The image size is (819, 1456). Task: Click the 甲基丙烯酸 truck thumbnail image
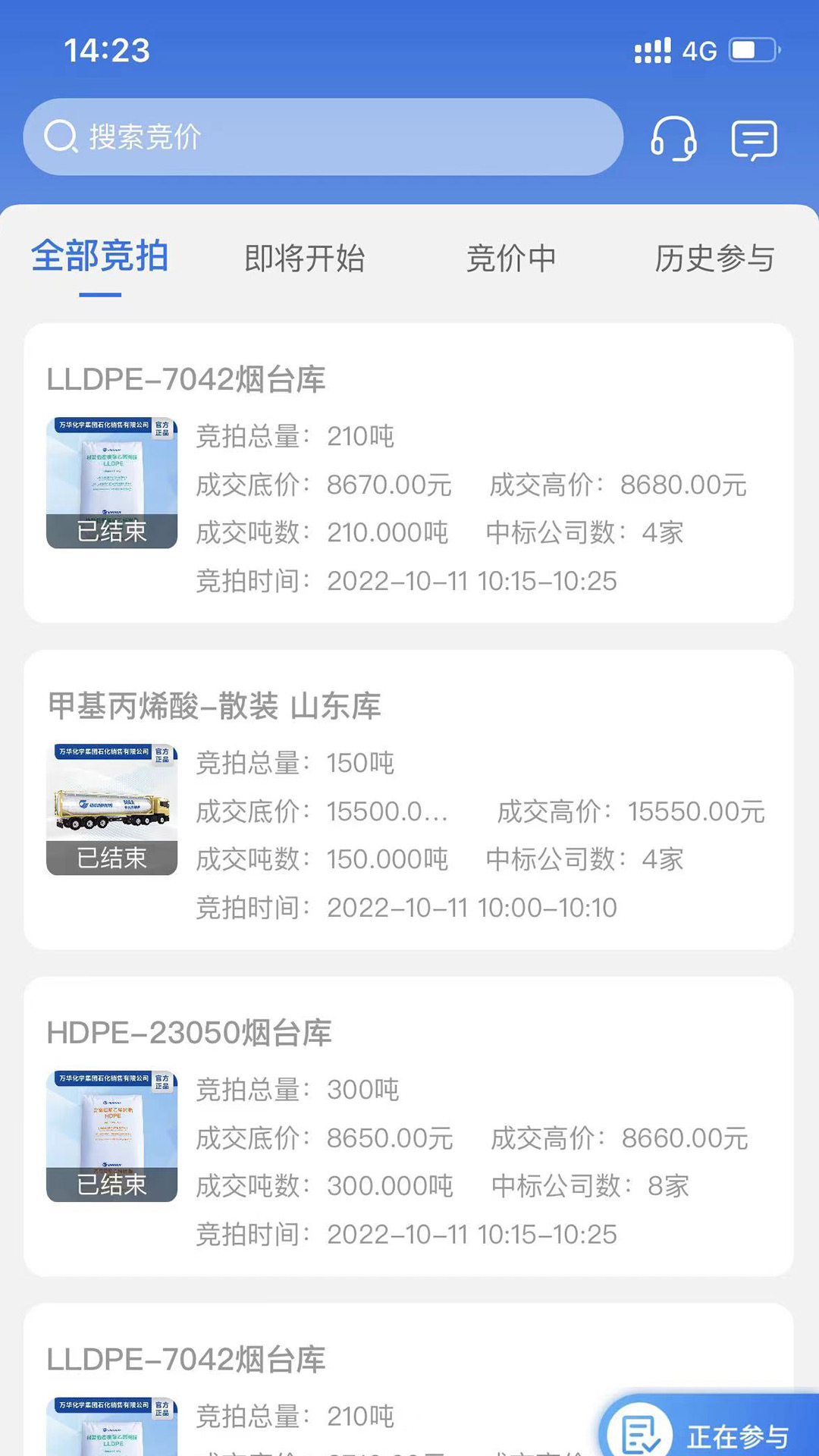pos(111,804)
